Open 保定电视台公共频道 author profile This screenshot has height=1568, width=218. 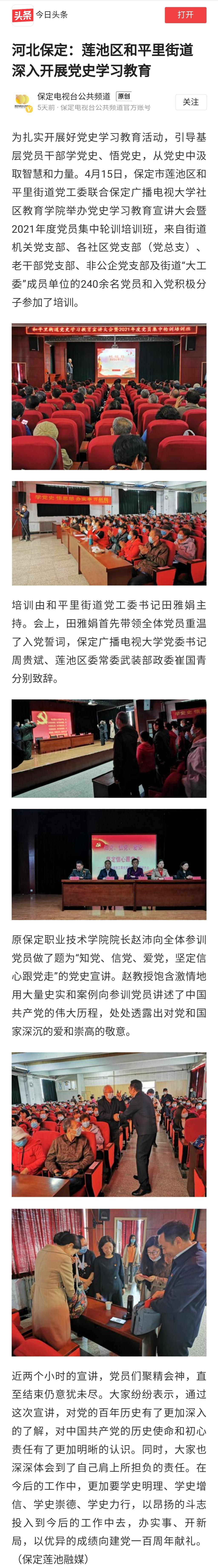pyautogui.click(x=73, y=96)
